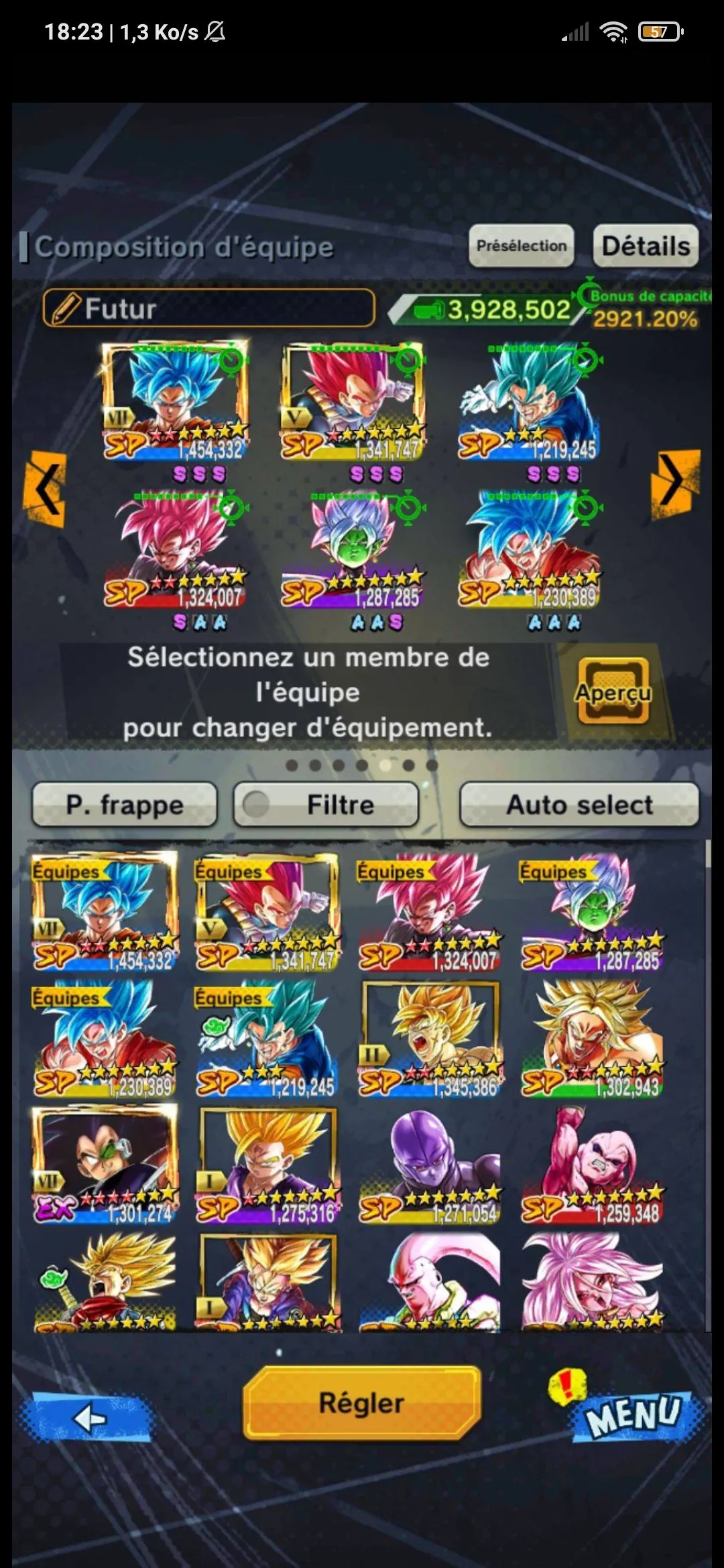Open the Filtre options
This screenshot has height=1568, width=724.
[x=326, y=805]
